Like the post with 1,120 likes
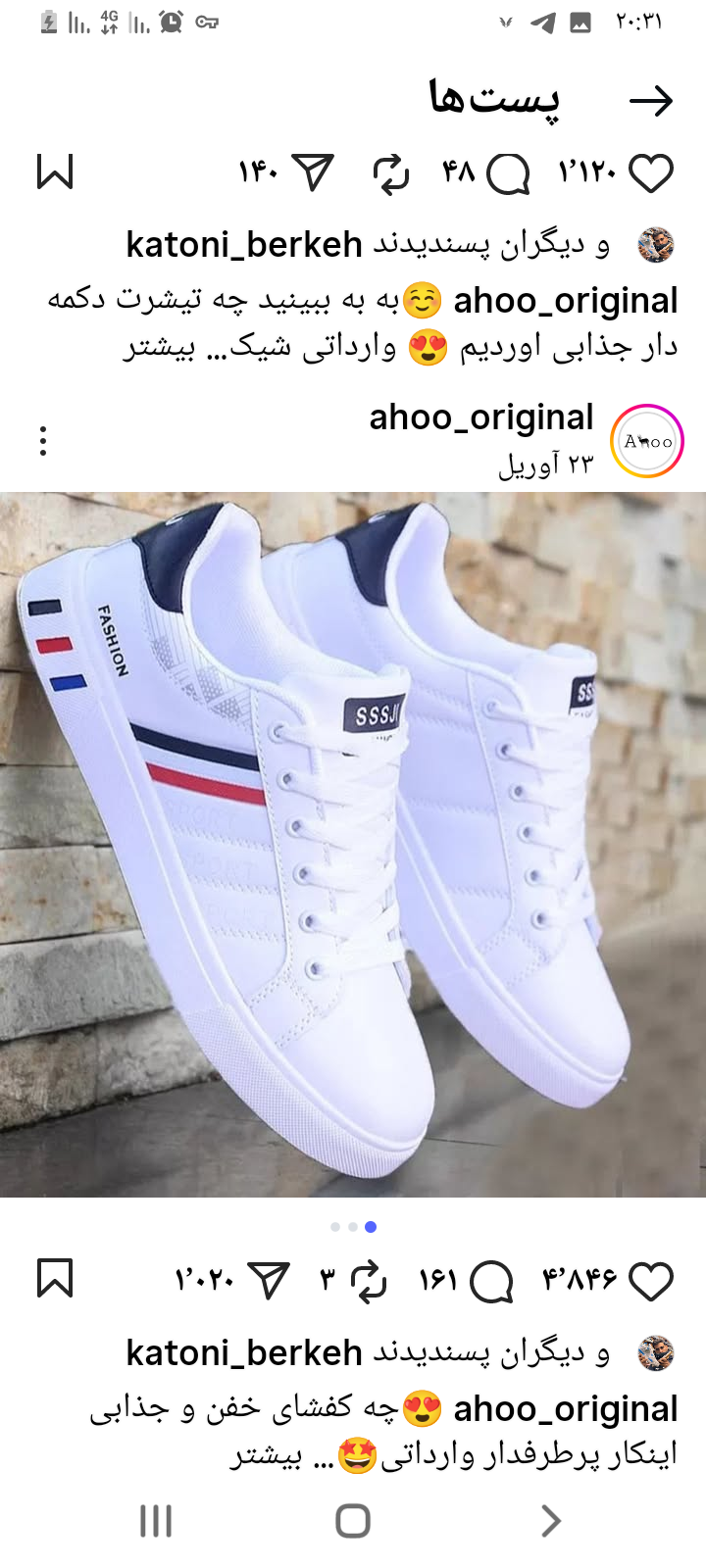This screenshot has width=706, height=1568. (x=650, y=173)
